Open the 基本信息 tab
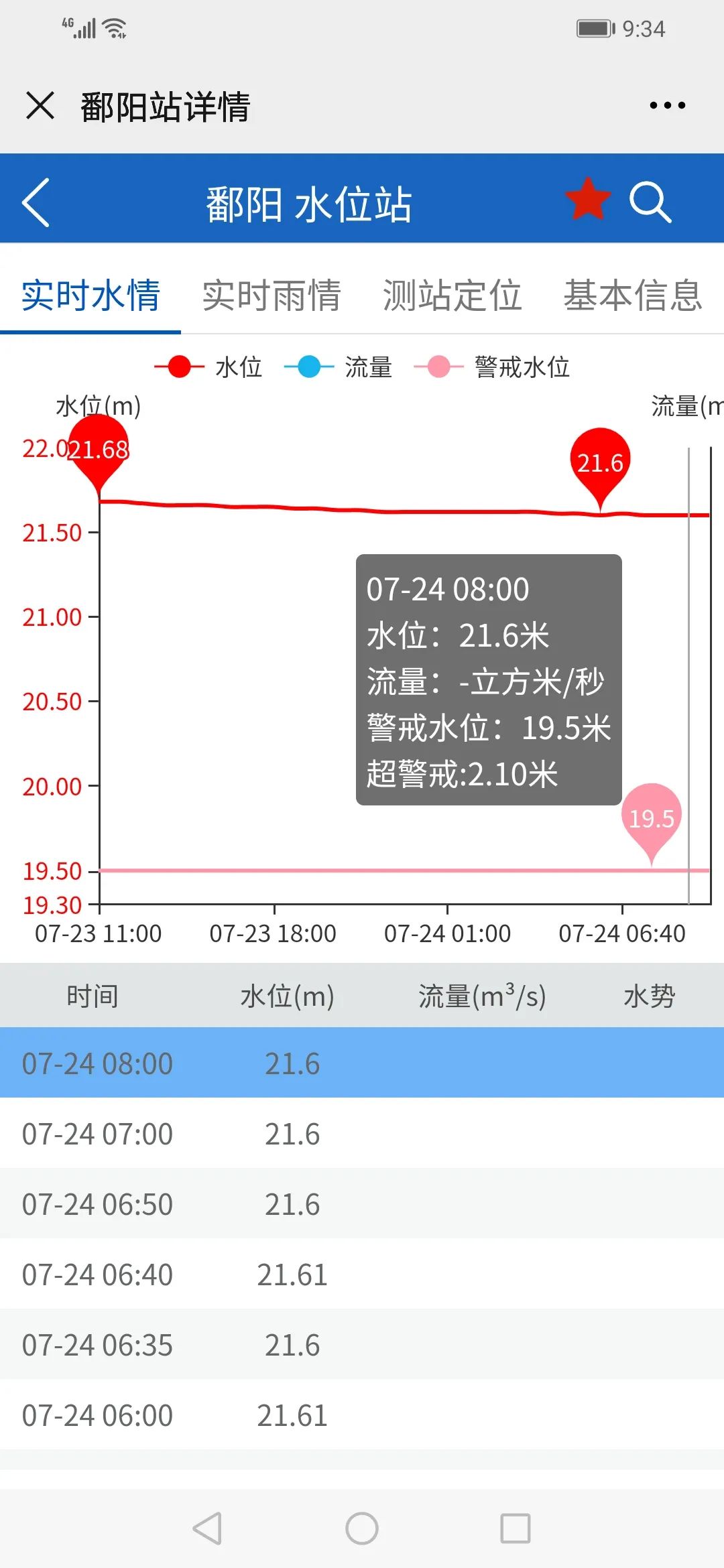Screen dimensions: 724x1568 click(x=633, y=296)
